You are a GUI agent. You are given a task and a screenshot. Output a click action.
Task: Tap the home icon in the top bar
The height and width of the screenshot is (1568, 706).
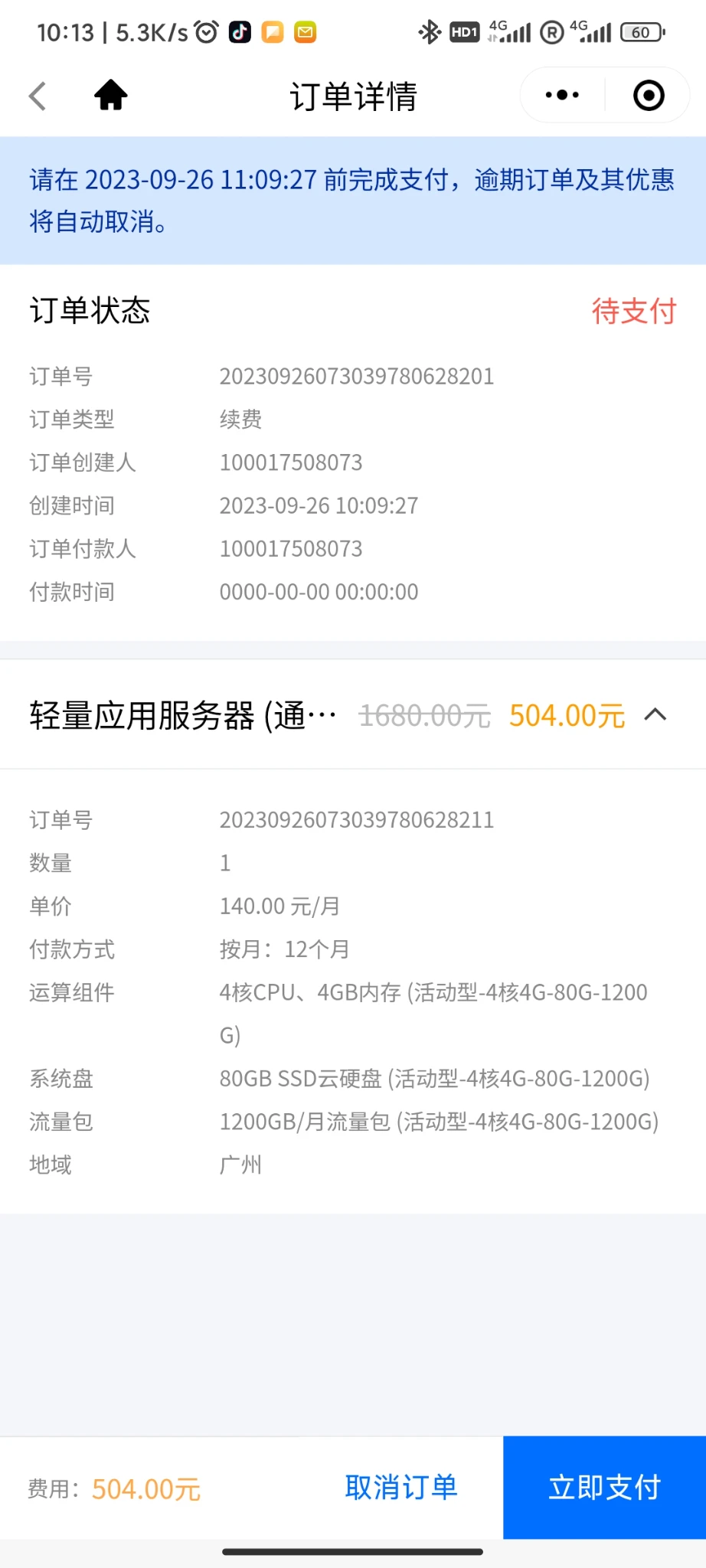(x=111, y=96)
